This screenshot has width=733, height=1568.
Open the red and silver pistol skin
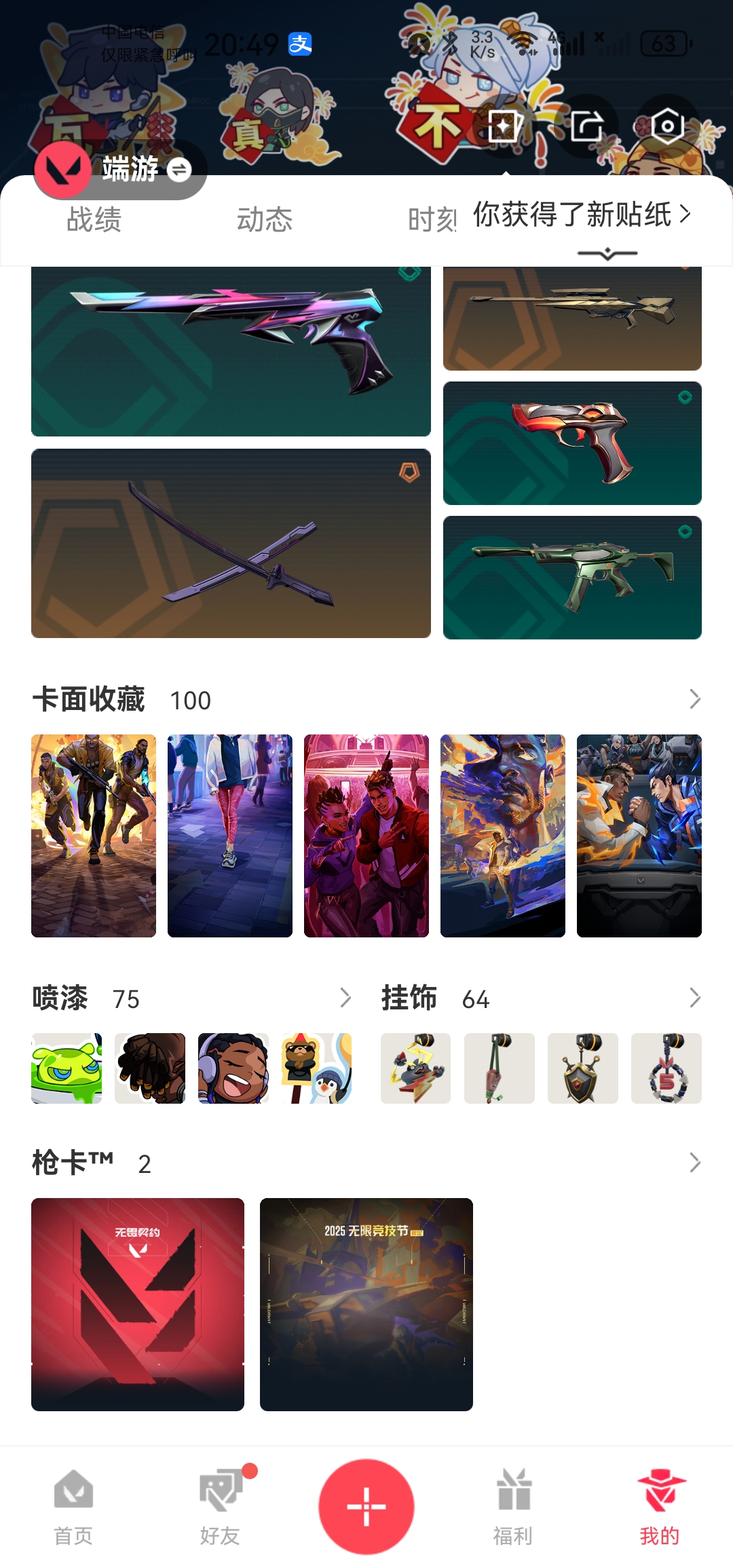tap(572, 443)
